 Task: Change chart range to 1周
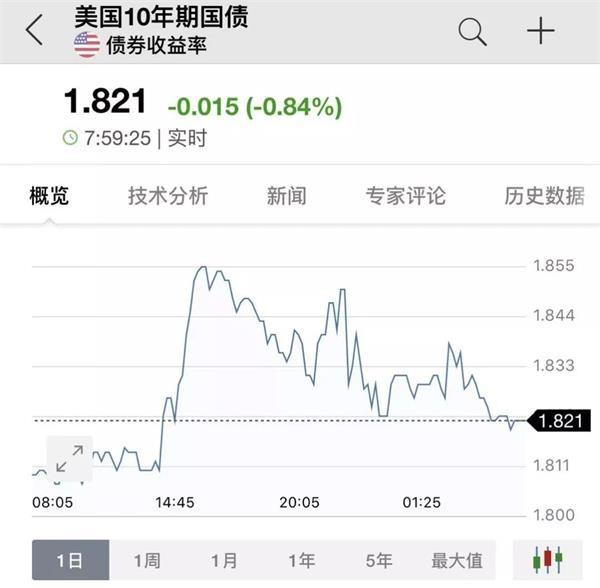coord(147,560)
